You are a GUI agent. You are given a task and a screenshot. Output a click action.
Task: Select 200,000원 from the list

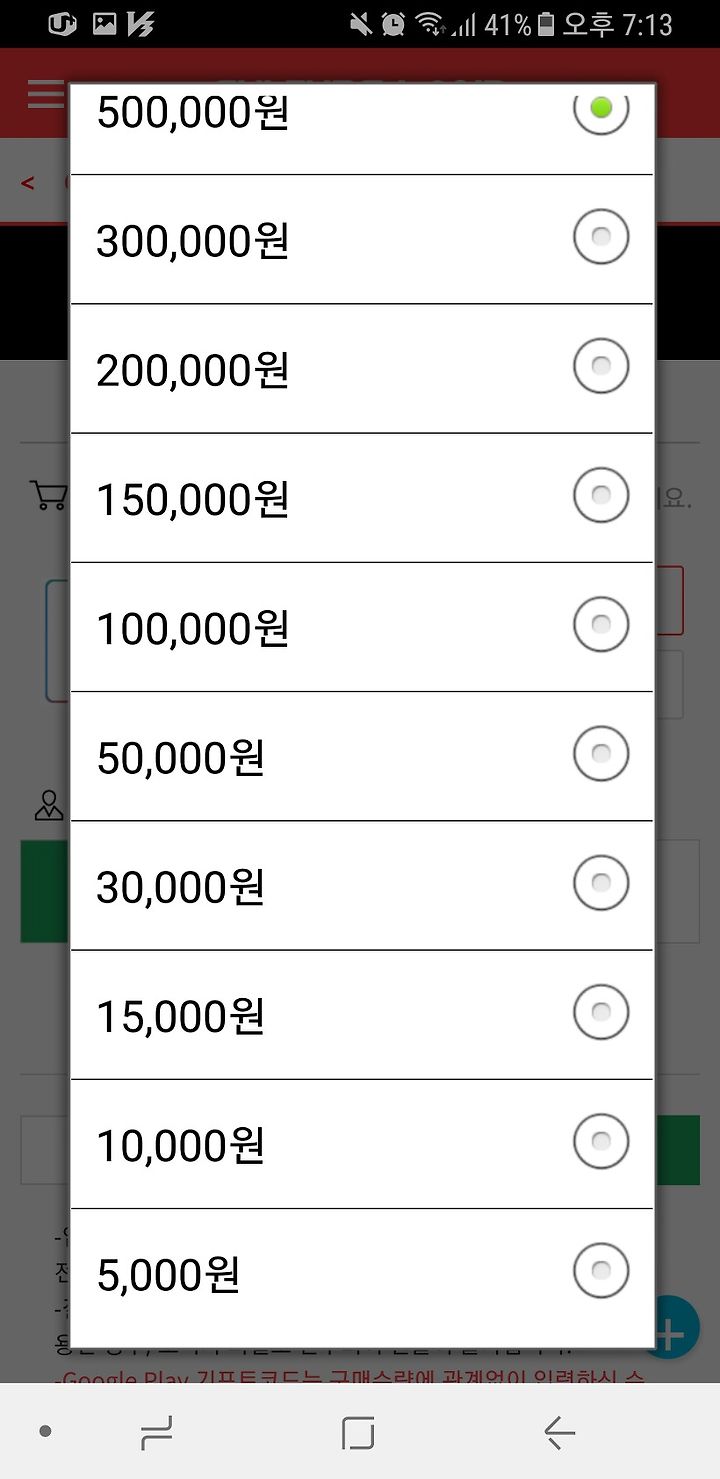[x=361, y=368]
